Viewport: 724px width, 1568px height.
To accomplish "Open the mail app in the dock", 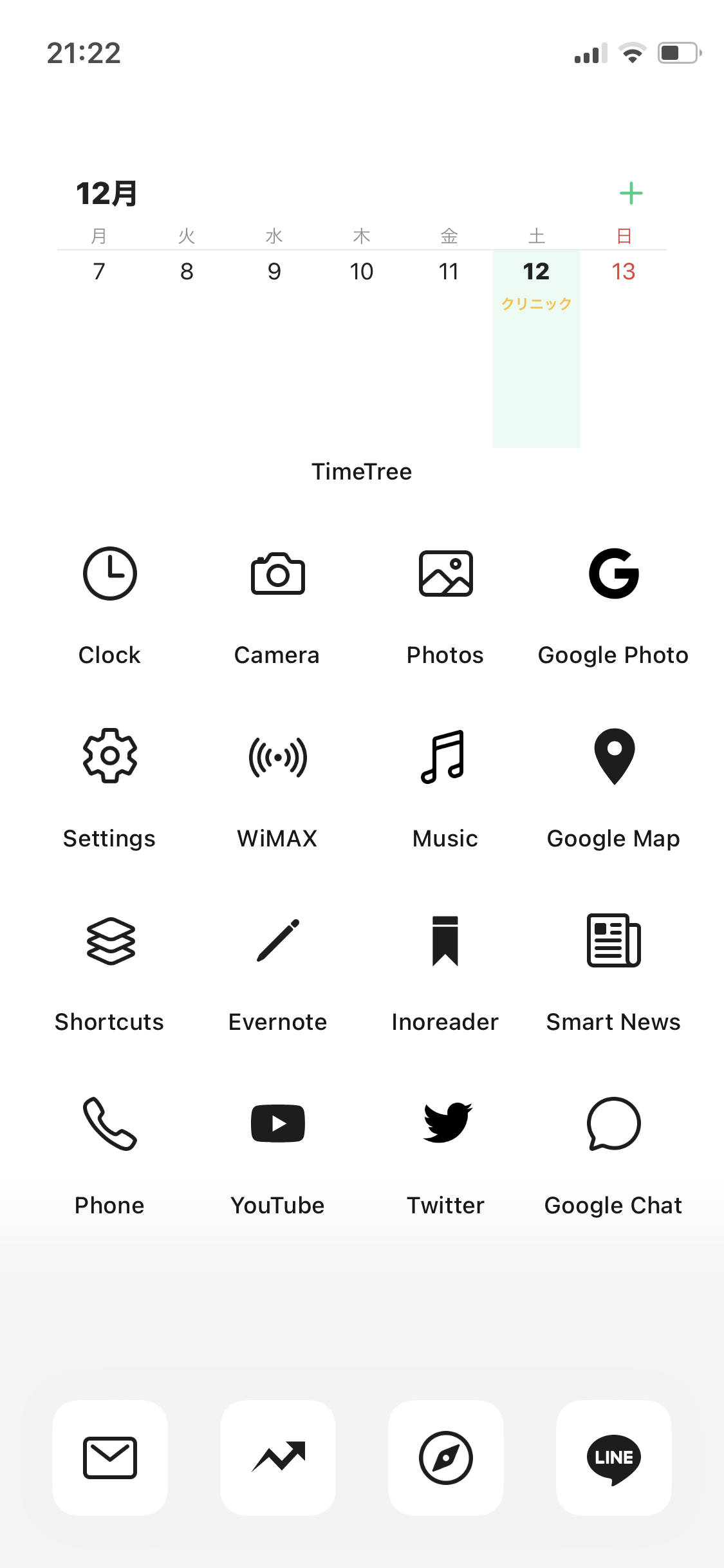I will pos(110,1458).
